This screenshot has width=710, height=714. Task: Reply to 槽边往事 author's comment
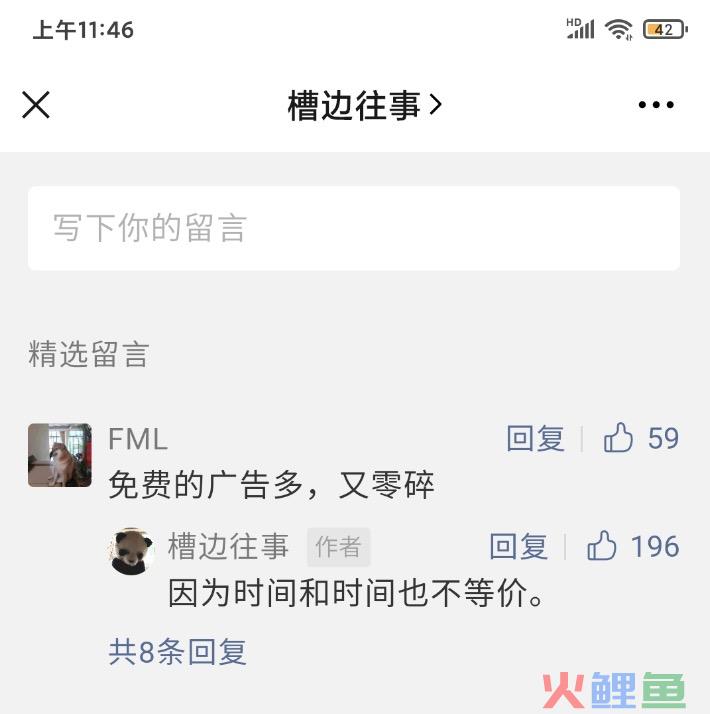(519, 547)
